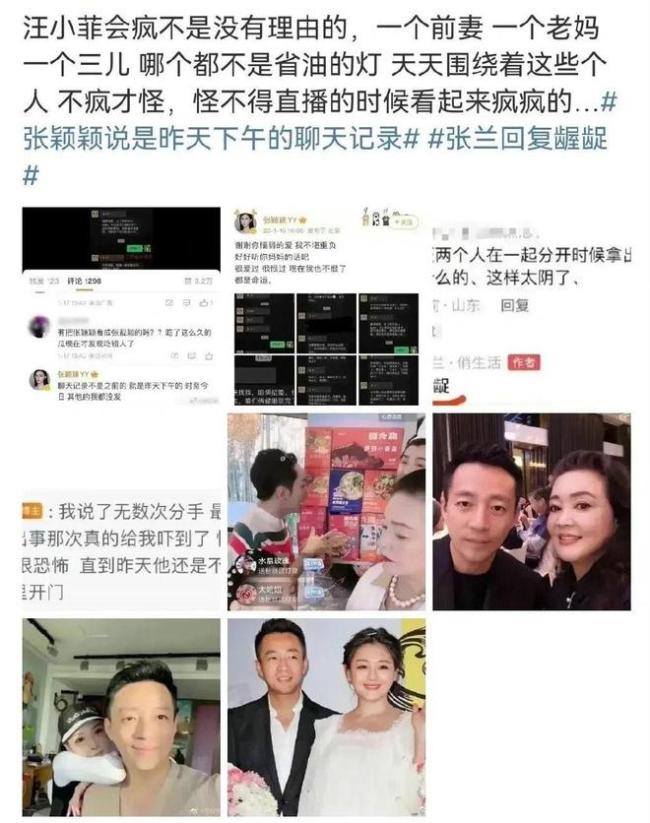
Task: Open the text image starting 我说了无数次分手
Action: (122, 511)
